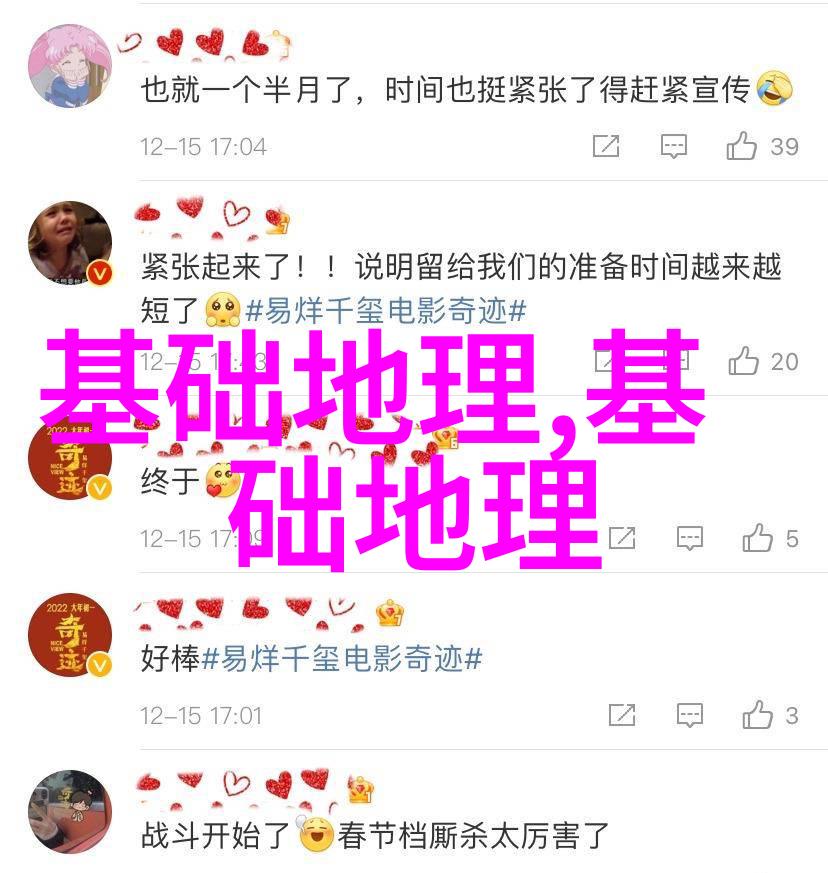The height and width of the screenshot is (873, 828).
Task: Reply to the 好棒 comment
Action: 690,715
